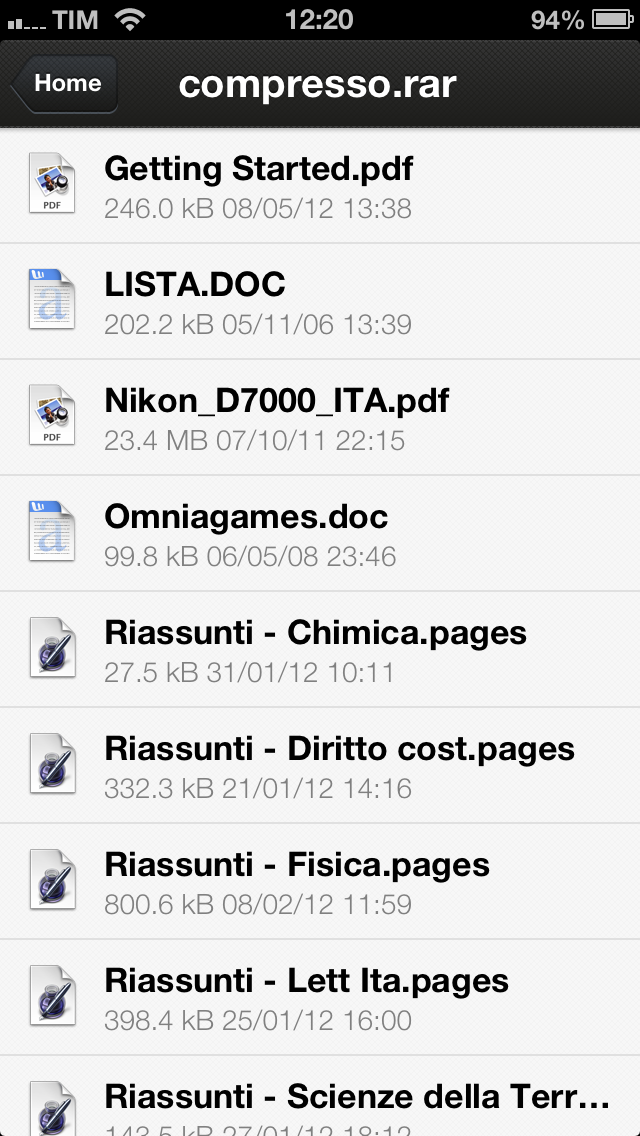Select Nikon_D7000_ITA.pdf
This screenshot has width=640, height=1136.
coord(320,417)
